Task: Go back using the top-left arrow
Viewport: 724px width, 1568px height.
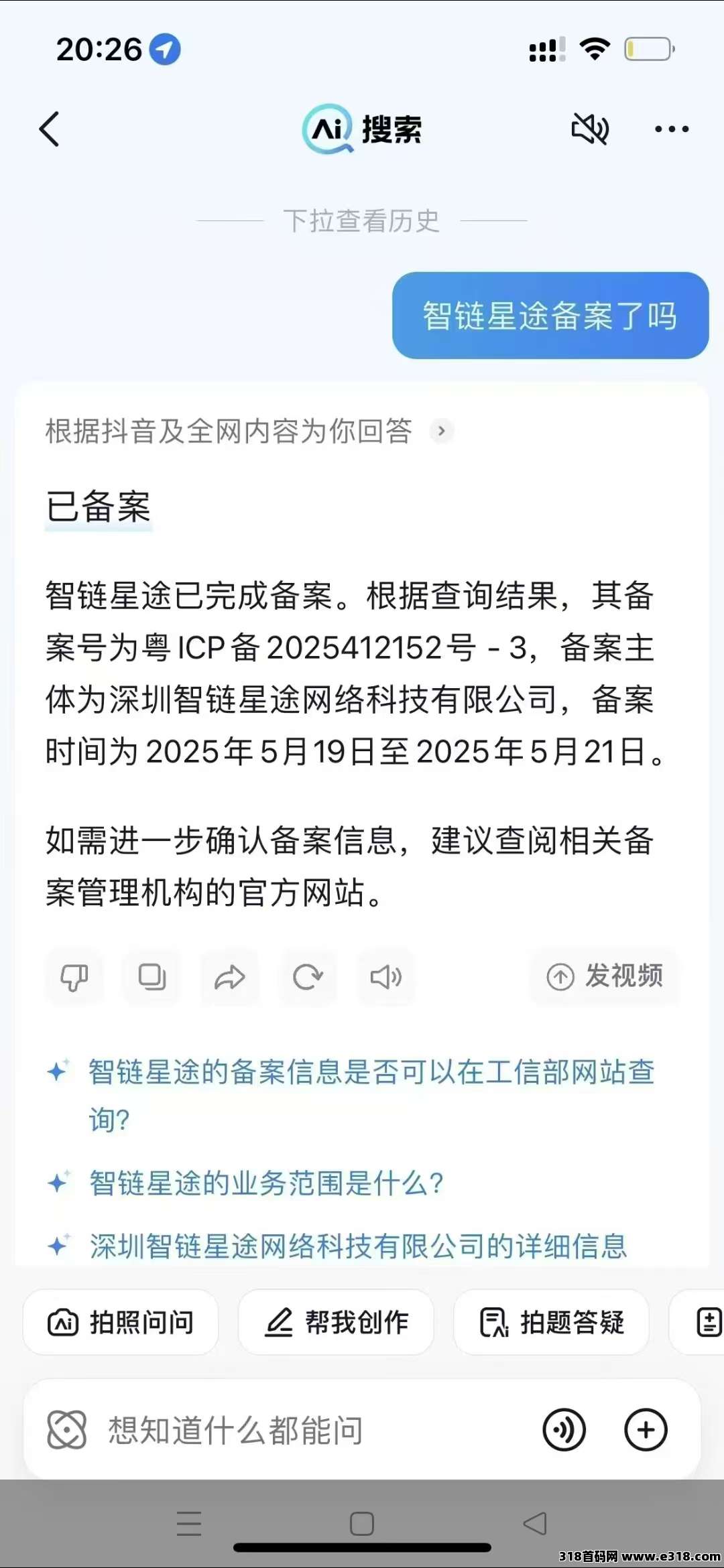Action: tap(50, 129)
